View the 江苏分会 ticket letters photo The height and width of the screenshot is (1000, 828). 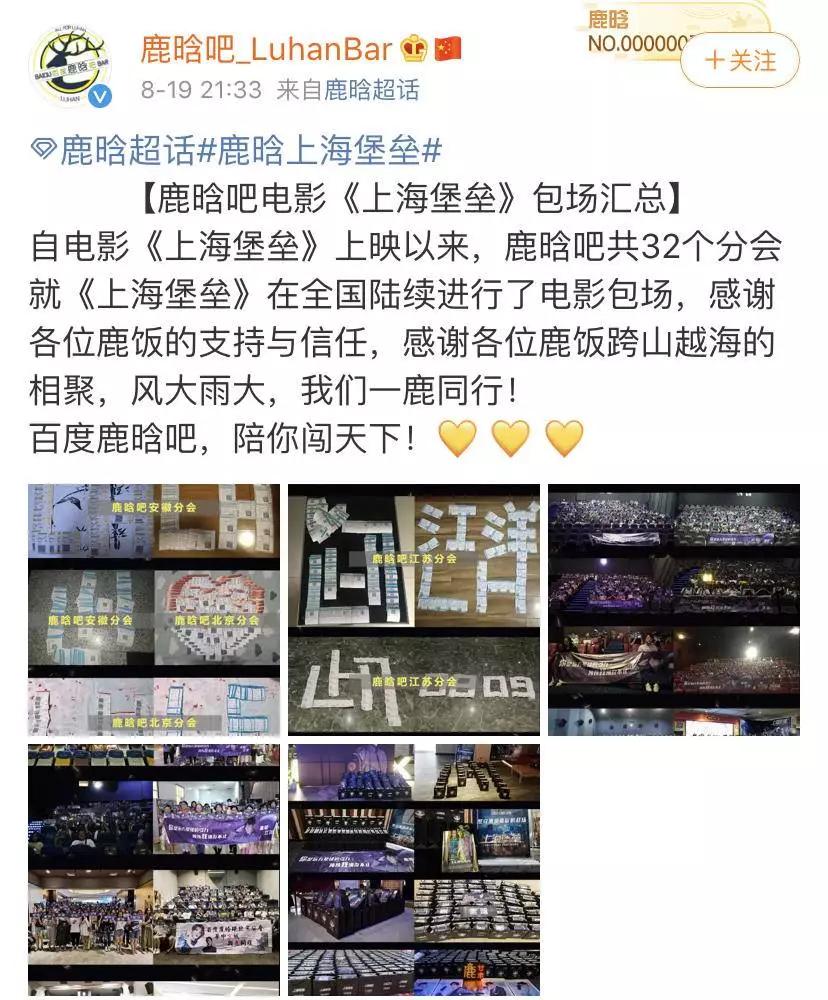[414, 609]
